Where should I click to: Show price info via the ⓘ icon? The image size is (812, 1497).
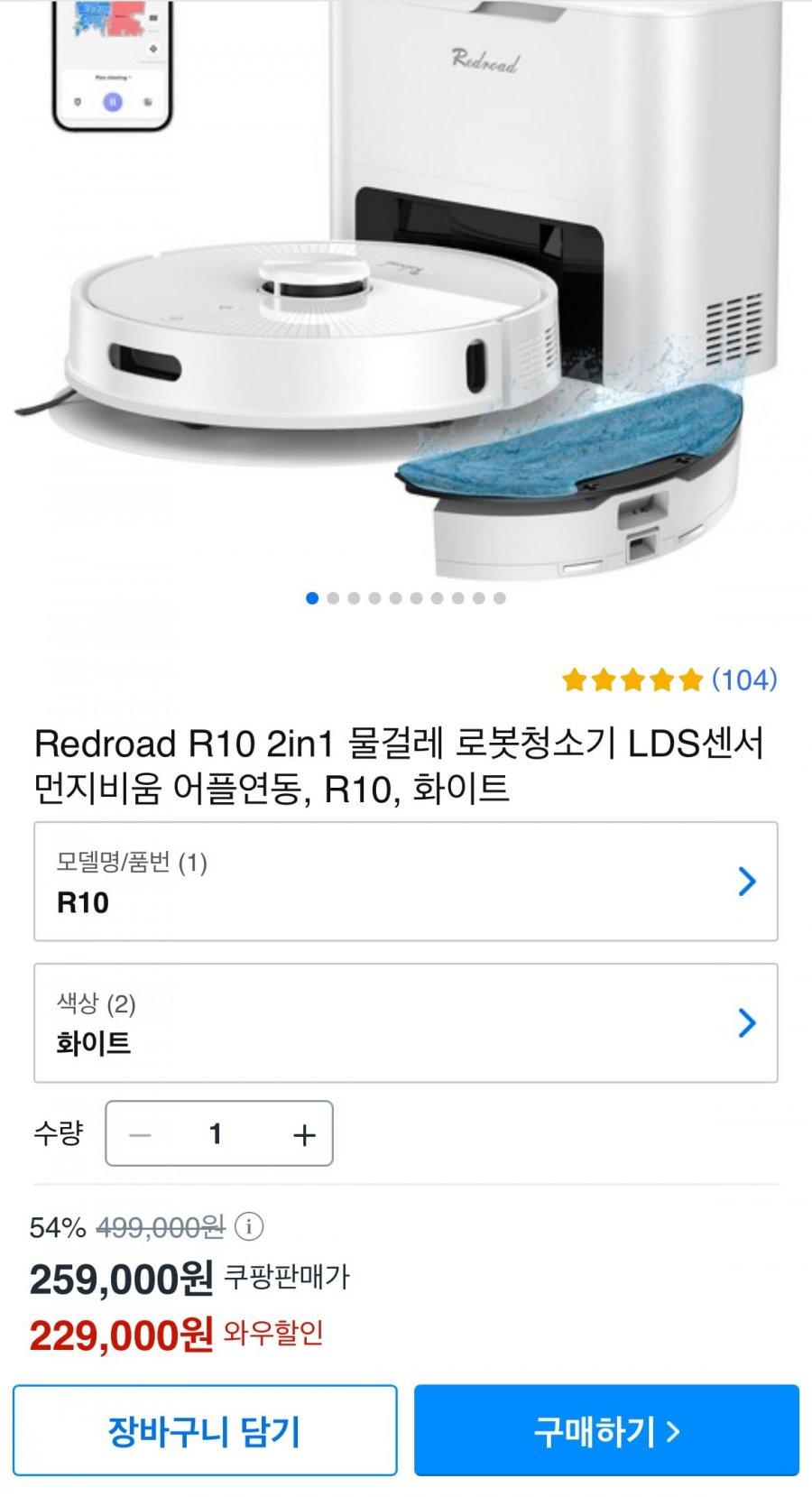[x=249, y=1226]
